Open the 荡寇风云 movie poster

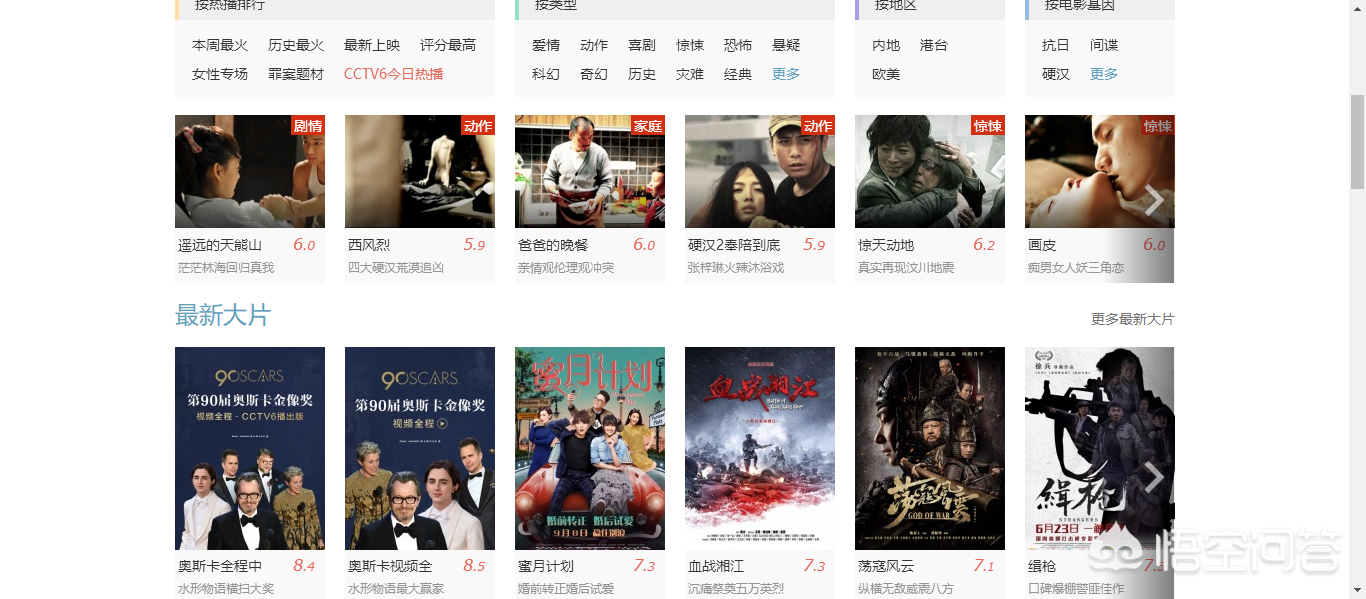click(929, 448)
